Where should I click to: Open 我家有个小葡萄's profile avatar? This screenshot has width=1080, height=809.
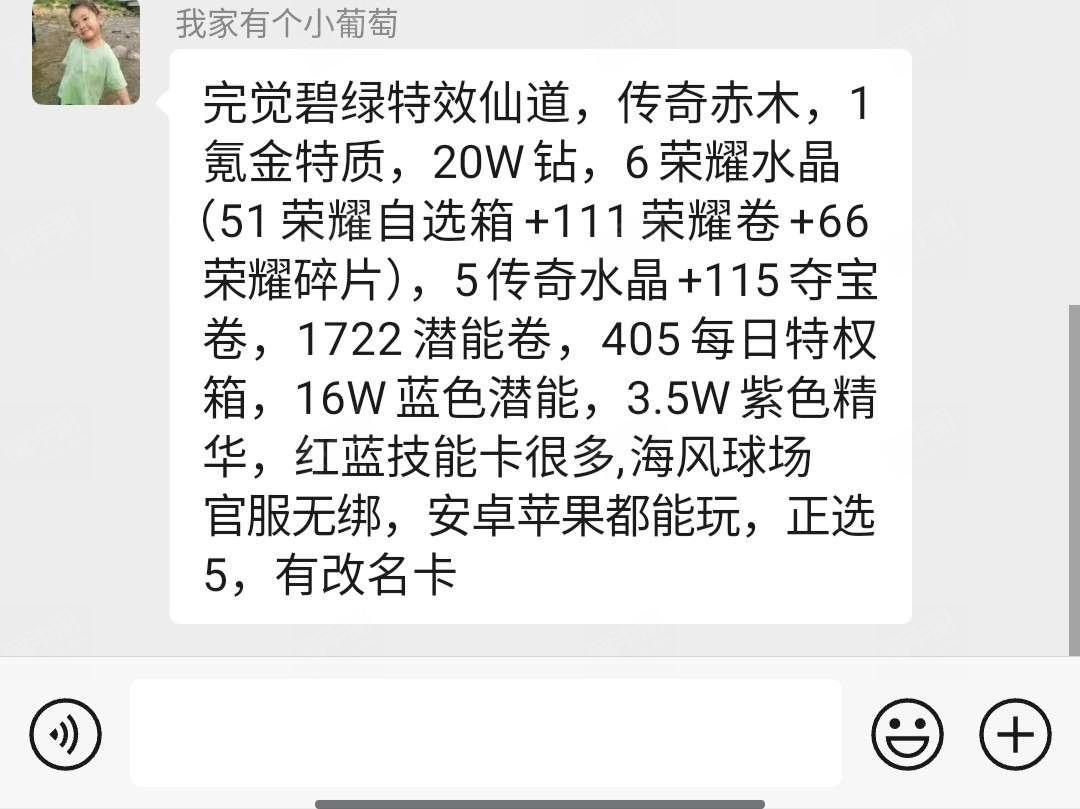85,52
